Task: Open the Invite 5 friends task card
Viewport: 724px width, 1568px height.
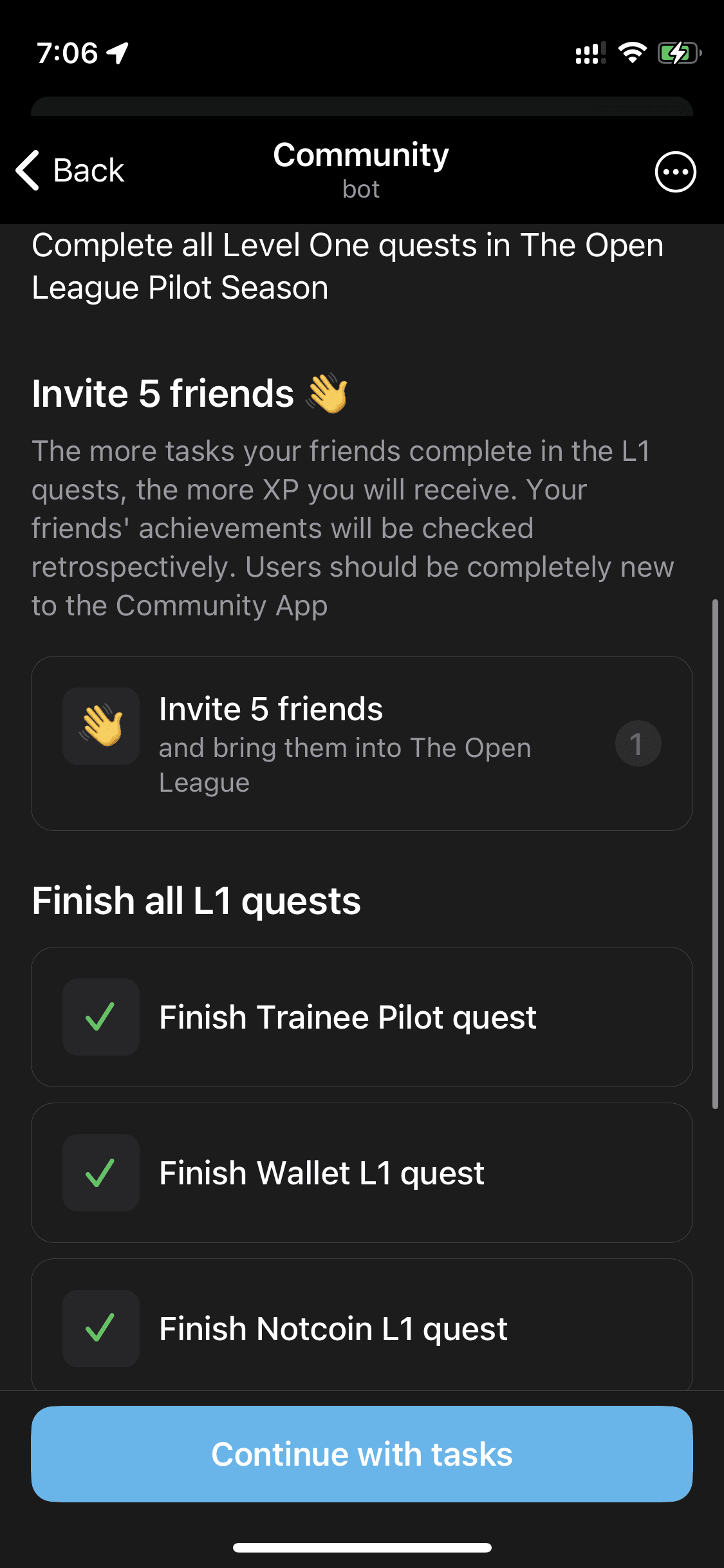Action: tap(361, 743)
